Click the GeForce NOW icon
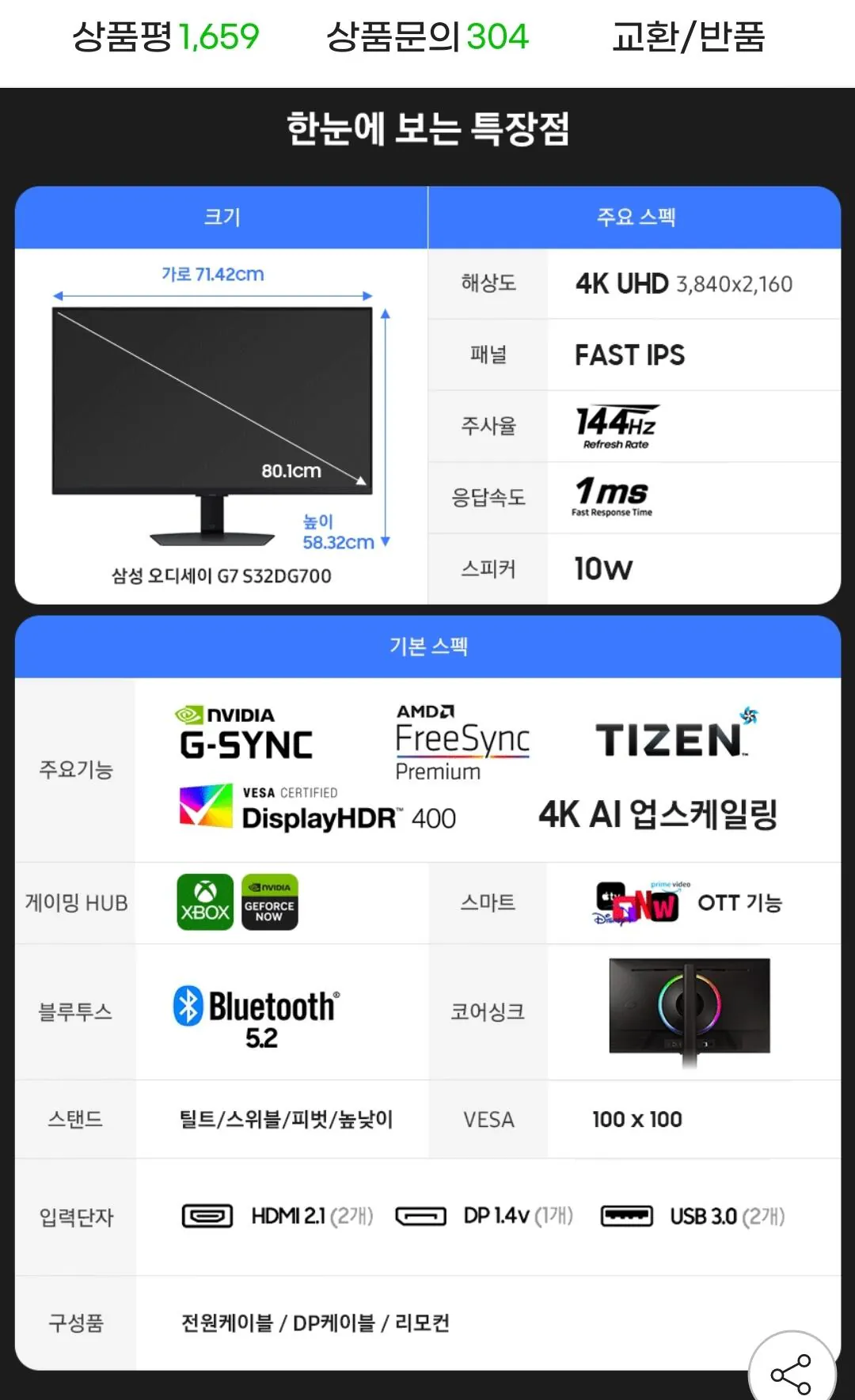Image resolution: width=855 pixels, height=1400 pixels. (269, 903)
